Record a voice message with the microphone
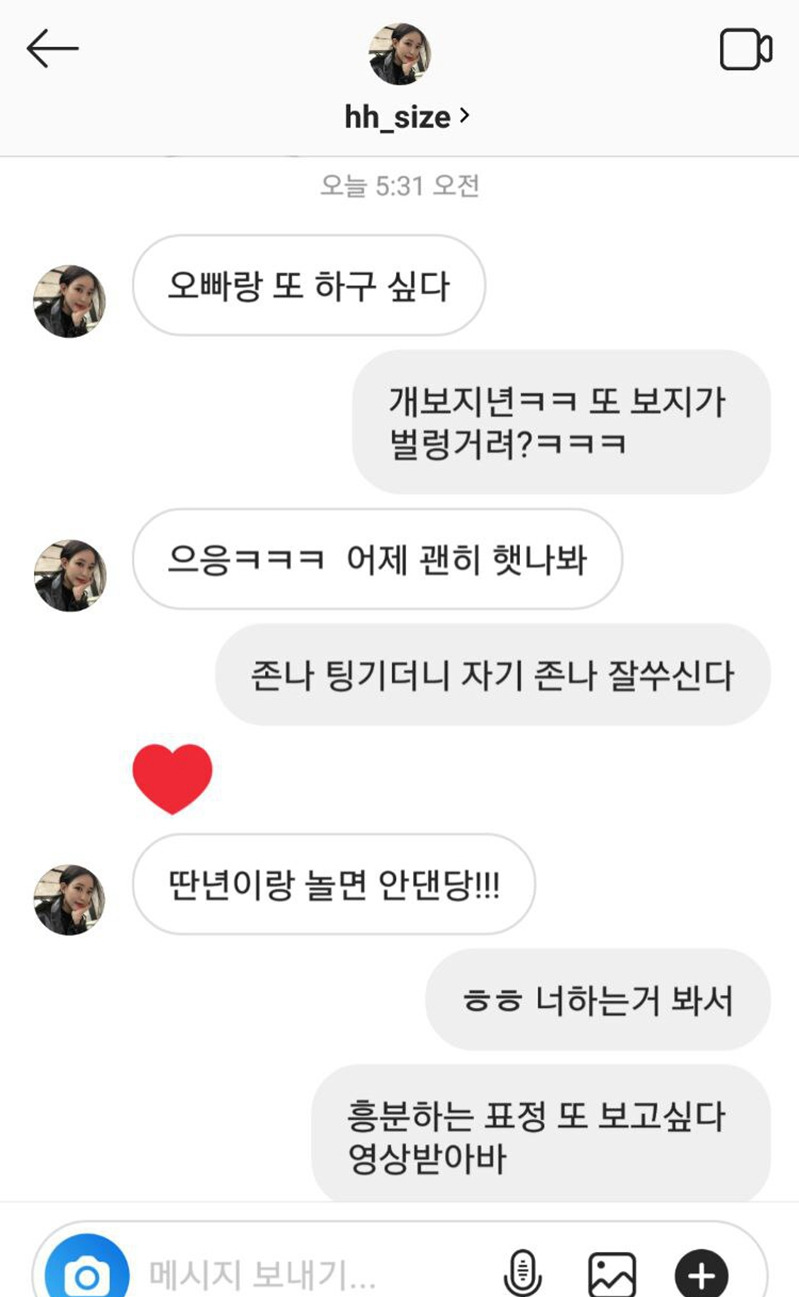799x1297 pixels. pyautogui.click(x=521, y=1274)
